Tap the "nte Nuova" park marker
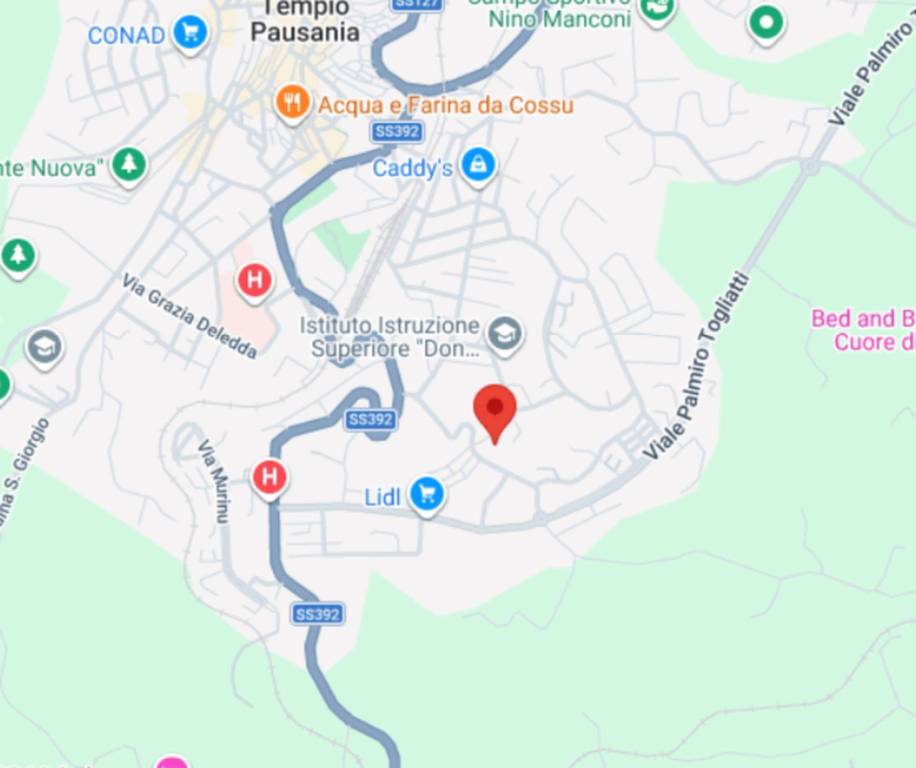 pyautogui.click(x=128, y=165)
